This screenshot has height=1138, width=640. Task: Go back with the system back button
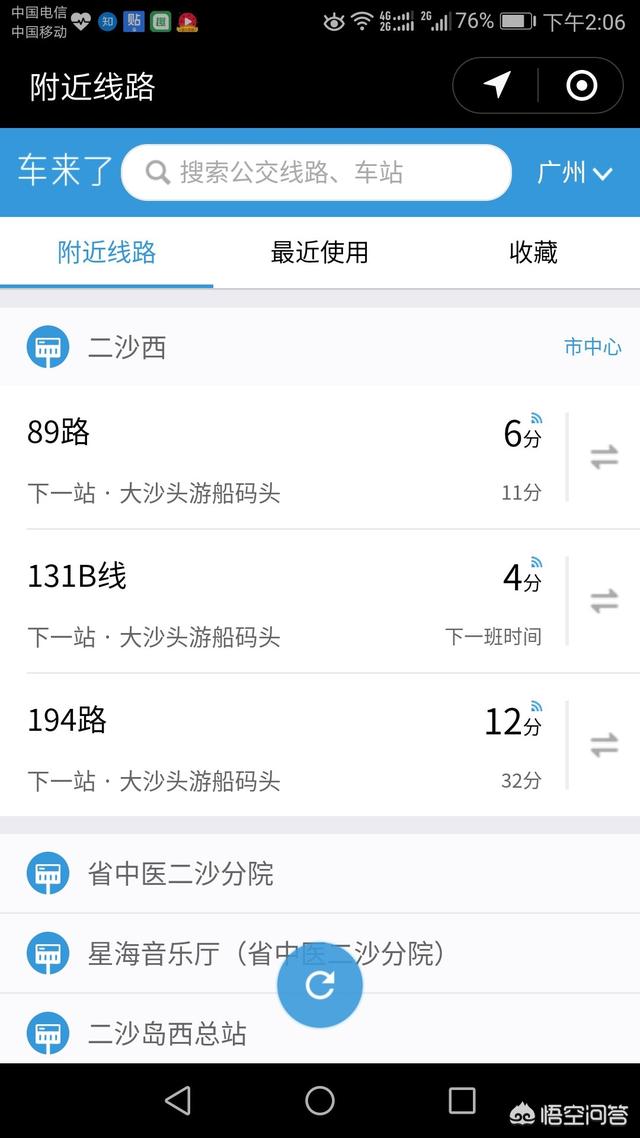178,1101
